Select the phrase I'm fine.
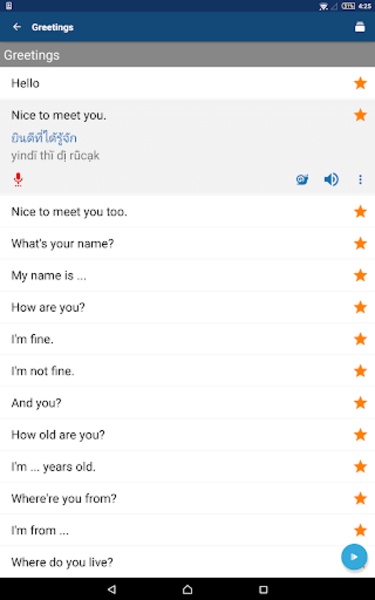Image resolution: width=375 pixels, height=600 pixels. (x=188, y=339)
